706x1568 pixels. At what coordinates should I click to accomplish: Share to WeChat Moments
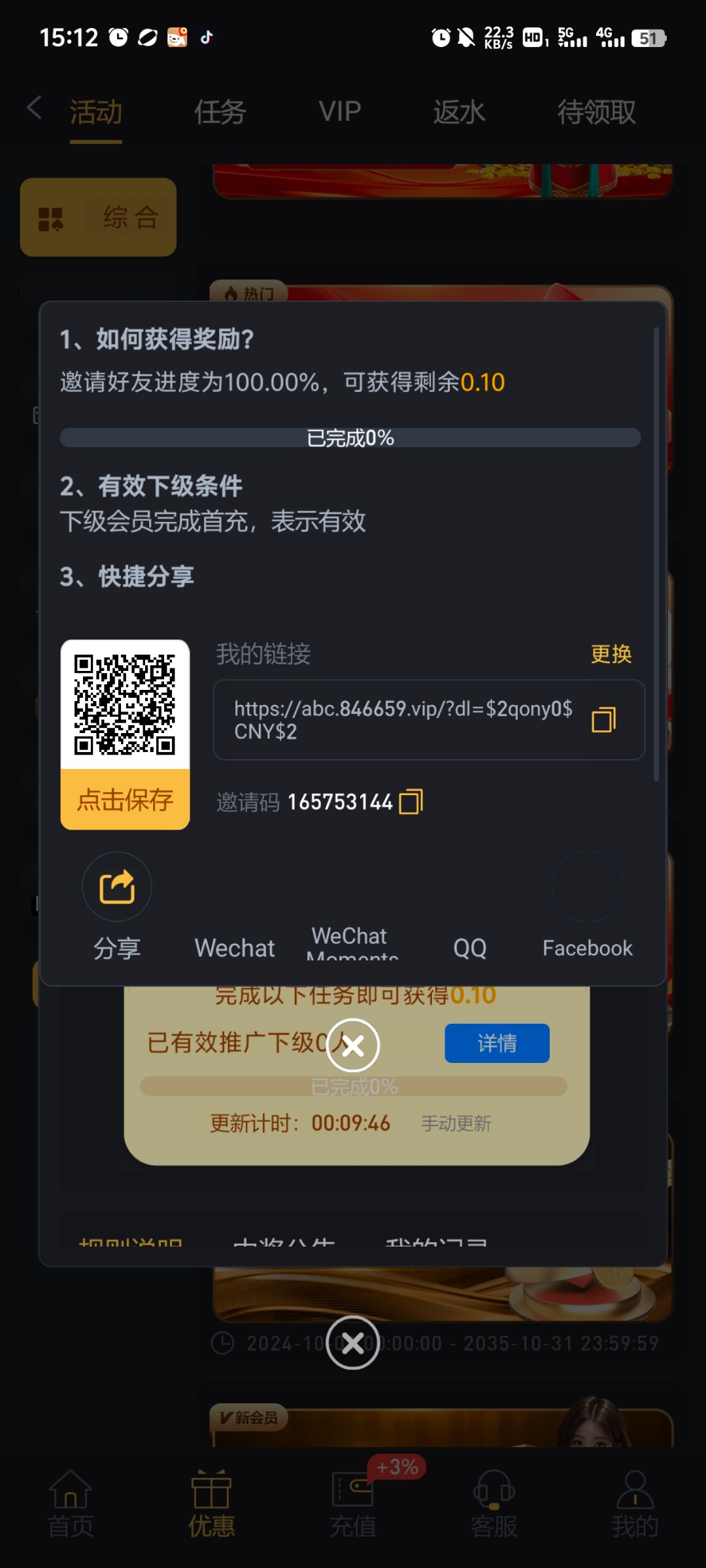pos(352,928)
